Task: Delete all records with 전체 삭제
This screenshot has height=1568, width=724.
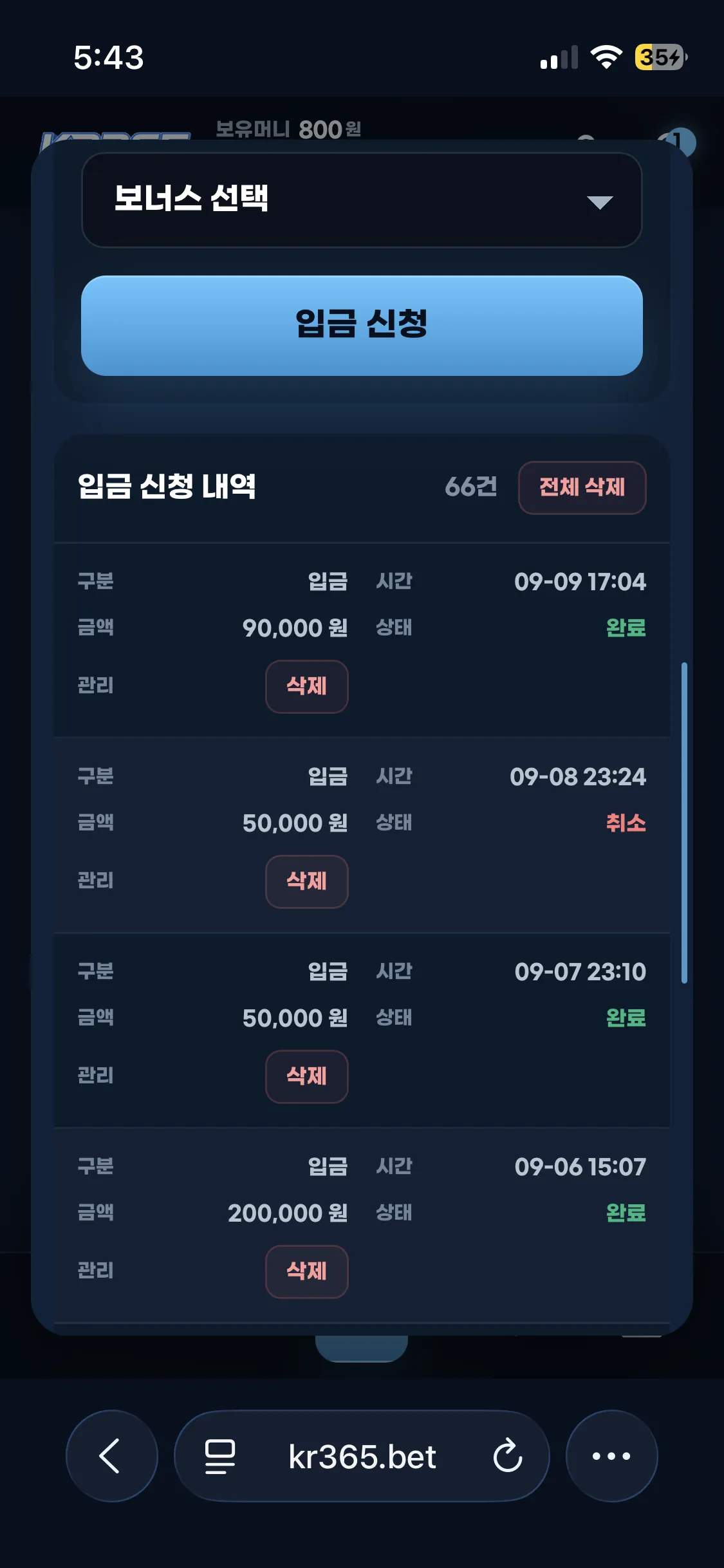Action: coord(582,487)
